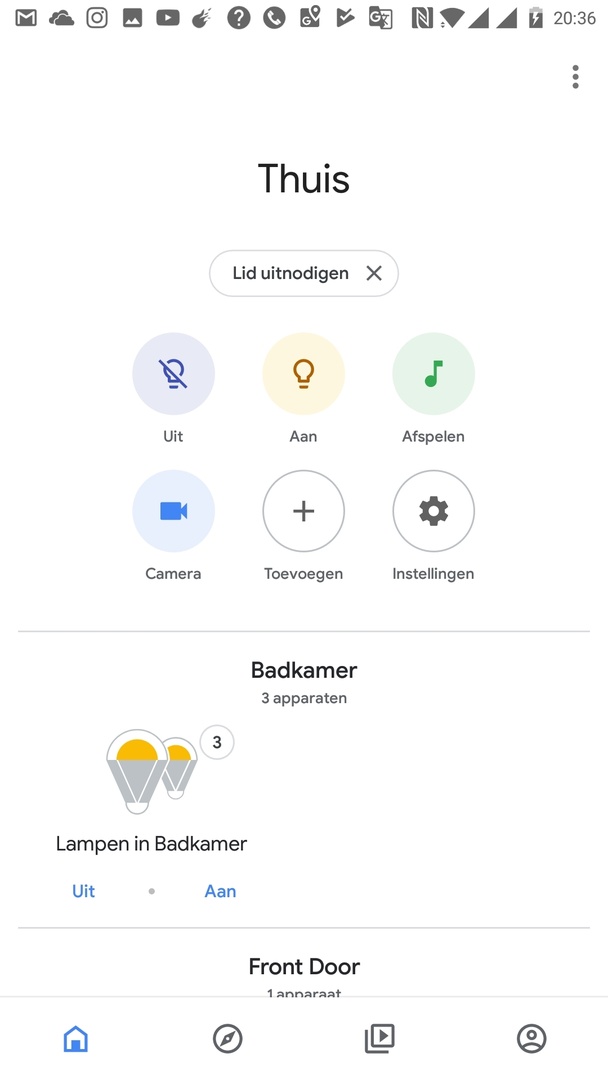Switch Badkamer lamps off via Uit link
This screenshot has height=1080, width=608.
pyautogui.click(x=84, y=891)
